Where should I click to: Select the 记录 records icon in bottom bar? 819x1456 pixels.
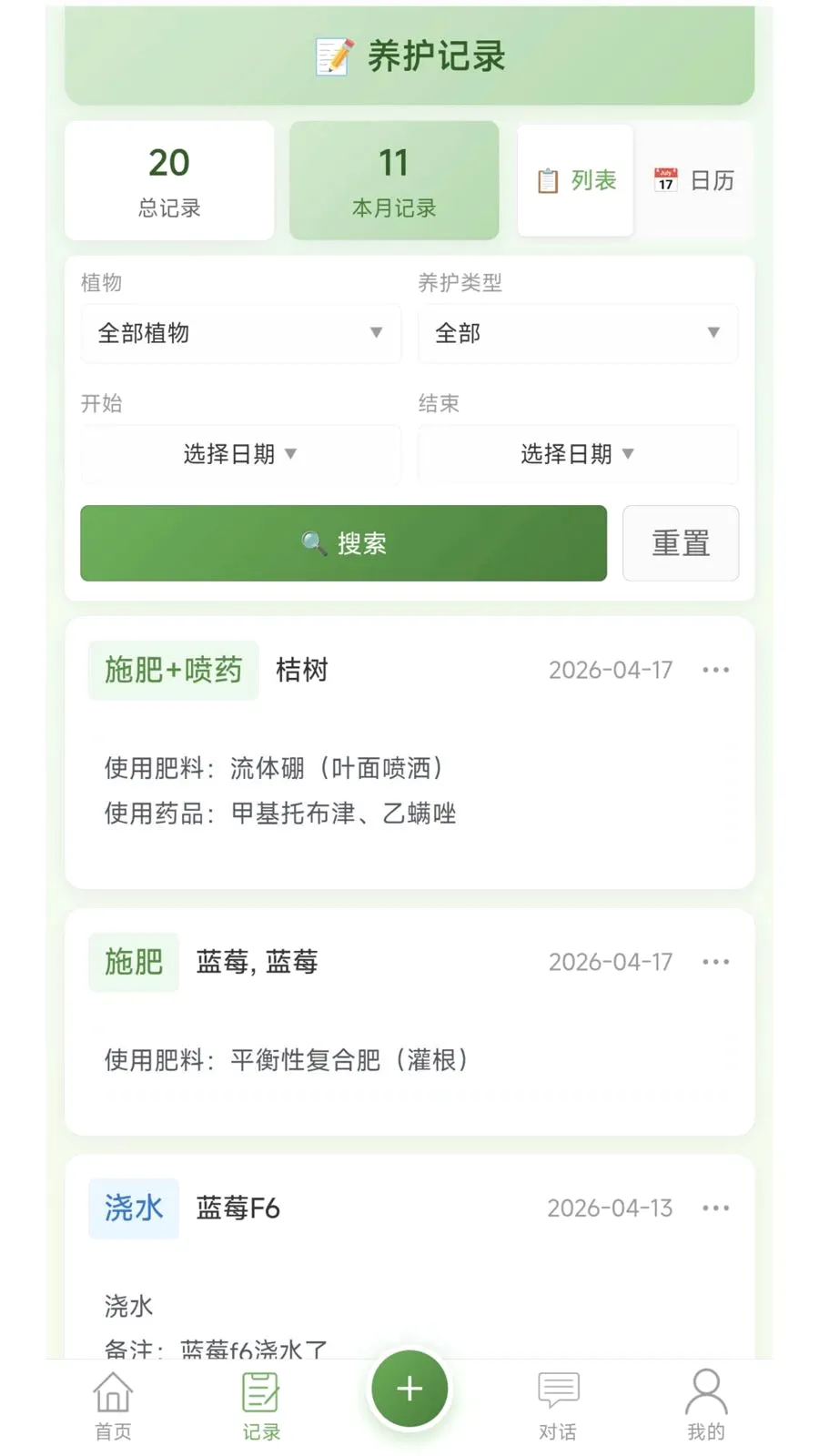(260, 1401)
